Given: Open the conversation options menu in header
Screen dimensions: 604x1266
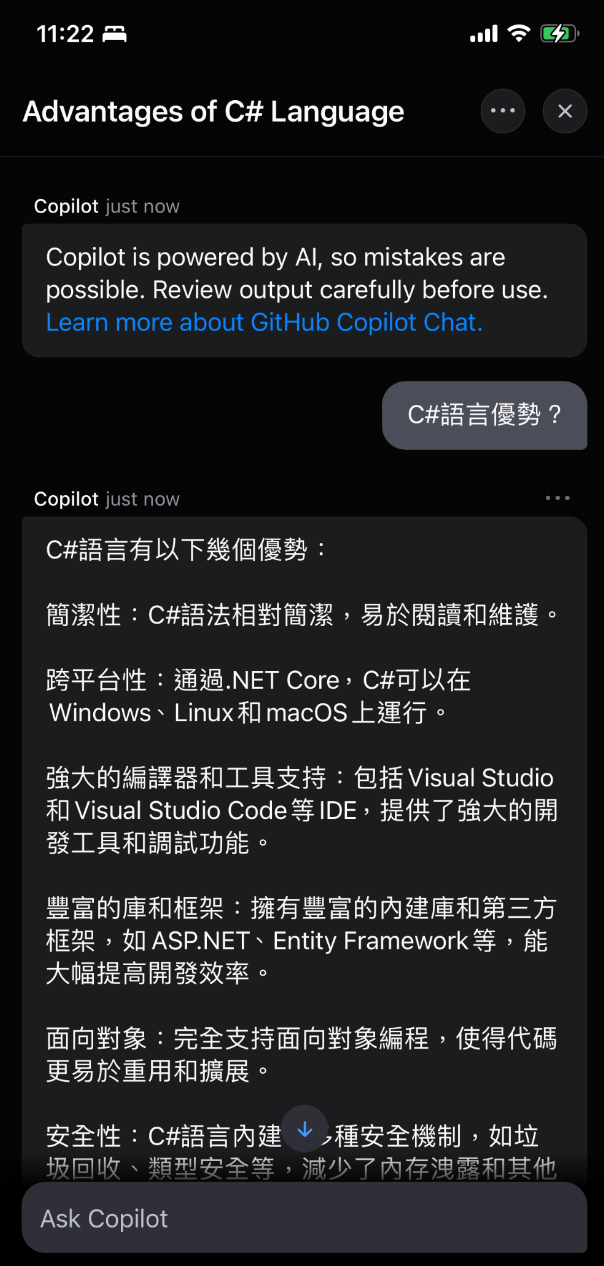Looking at the screenshot, I should coord(502,111).
